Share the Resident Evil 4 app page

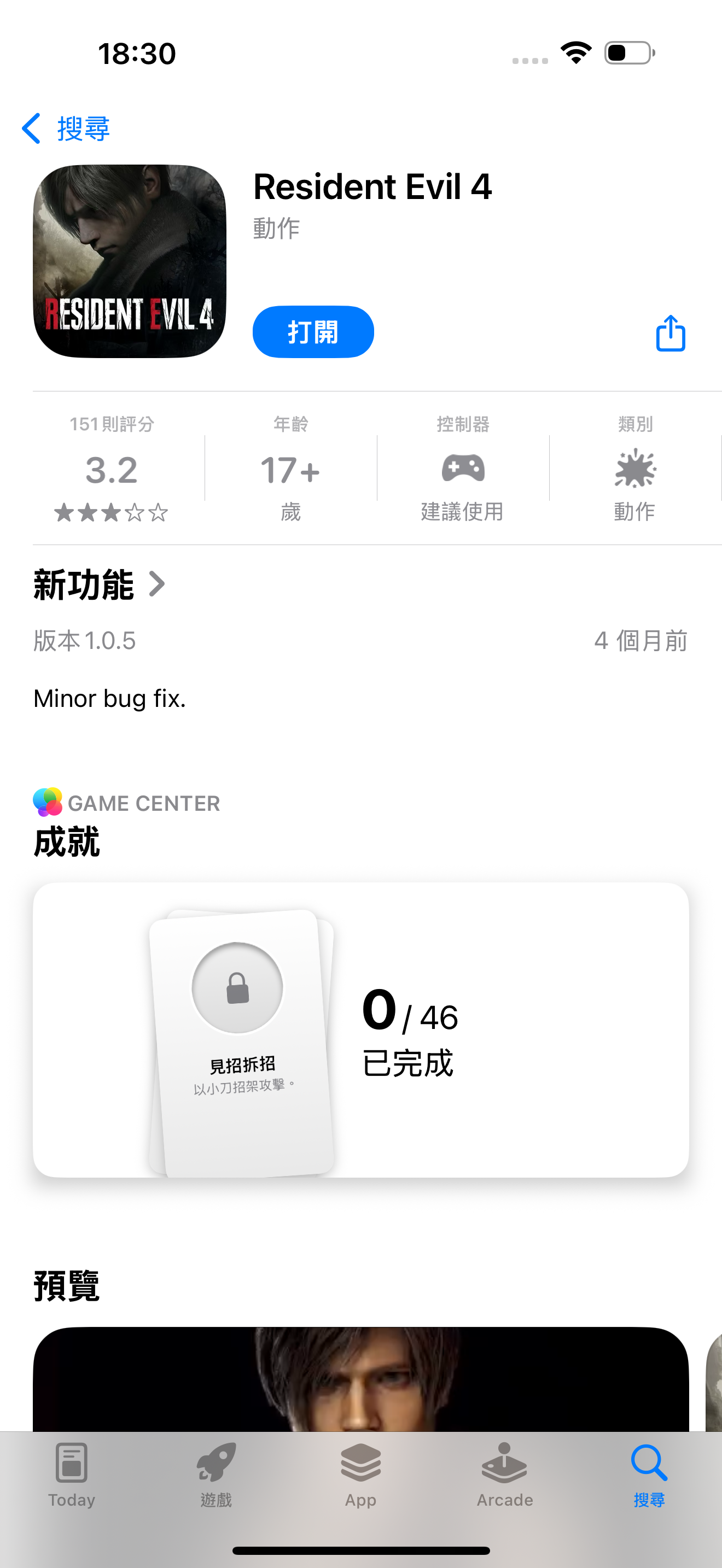[x=670, y=333]
